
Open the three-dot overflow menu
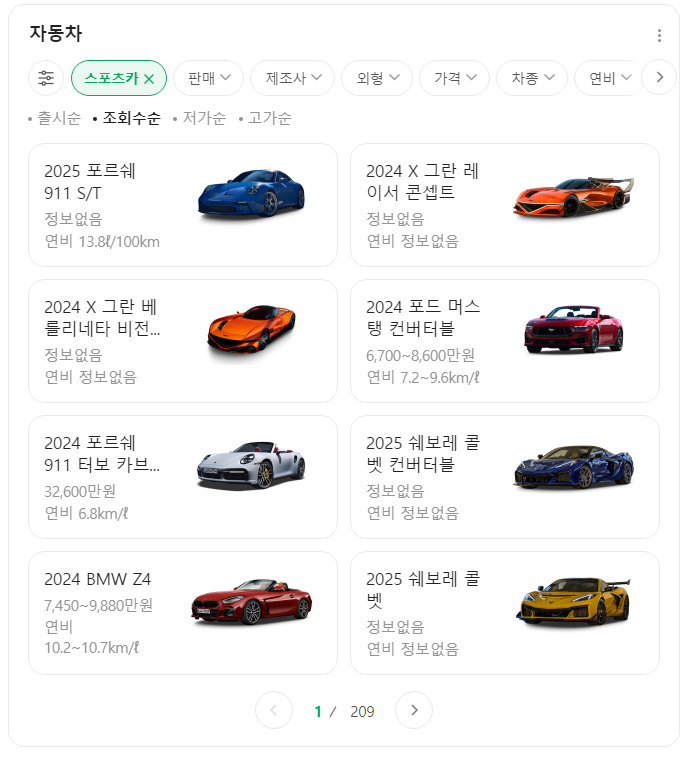tap(658, 35)
